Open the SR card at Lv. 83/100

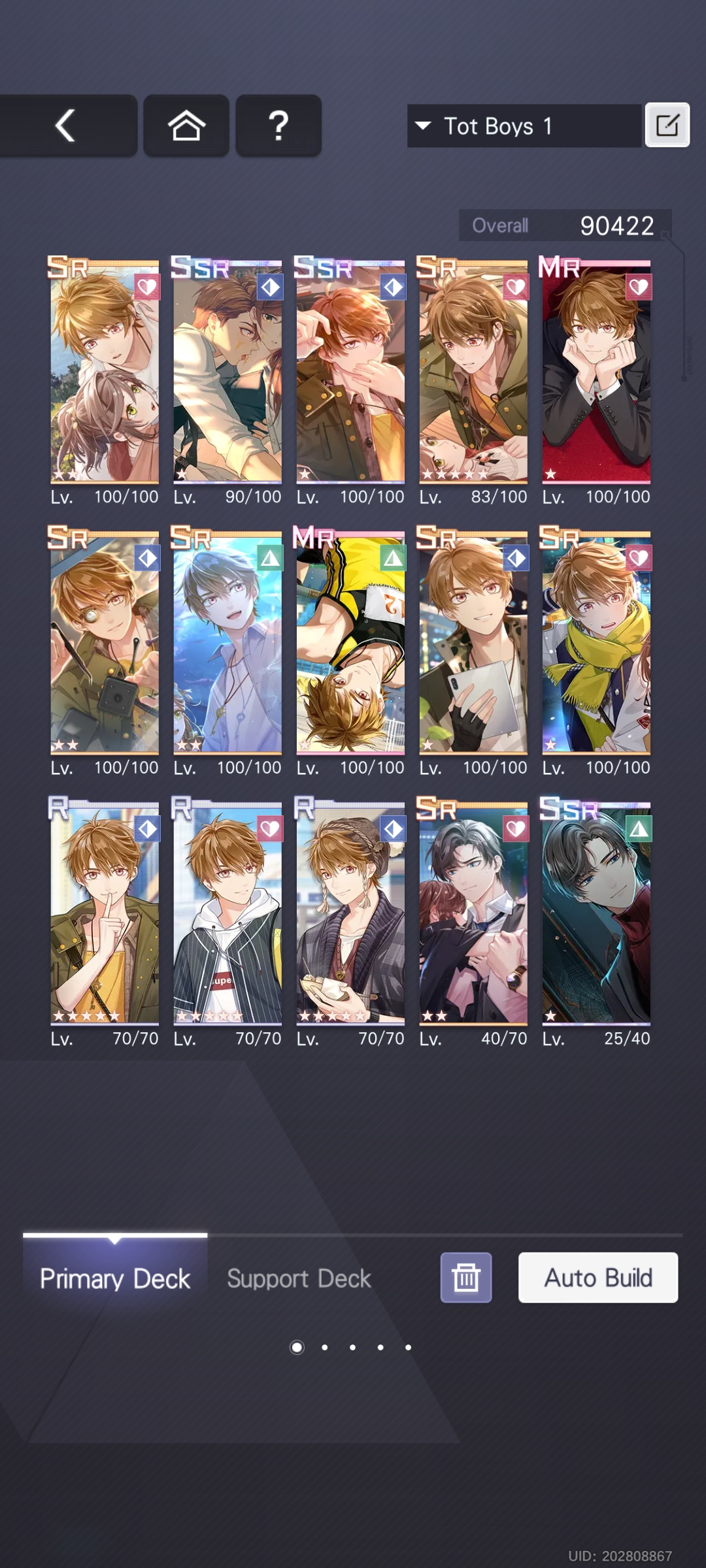(x=473, y=372)
